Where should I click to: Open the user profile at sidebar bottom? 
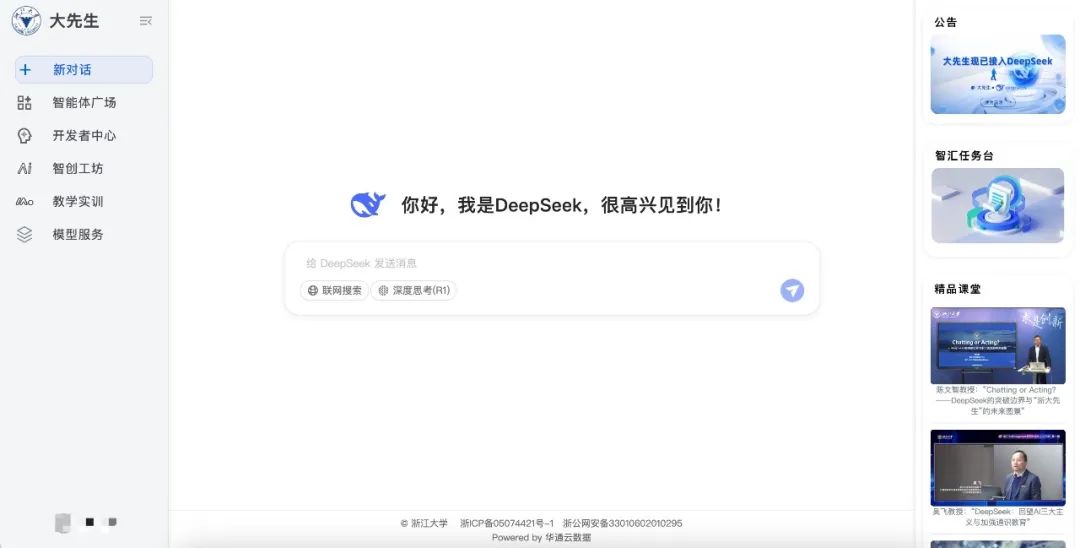[86, 522]
